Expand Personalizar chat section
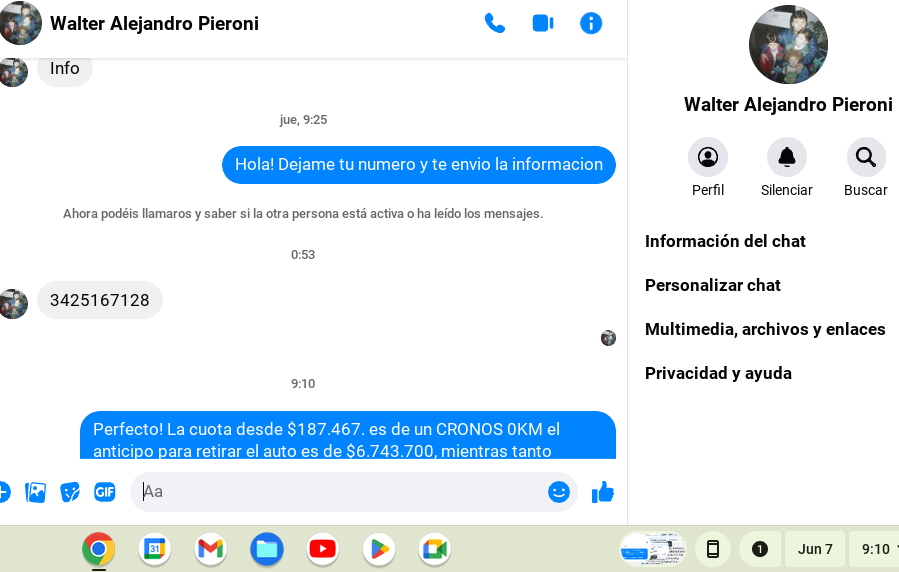 pyautogui.click(x=712, y=285)
